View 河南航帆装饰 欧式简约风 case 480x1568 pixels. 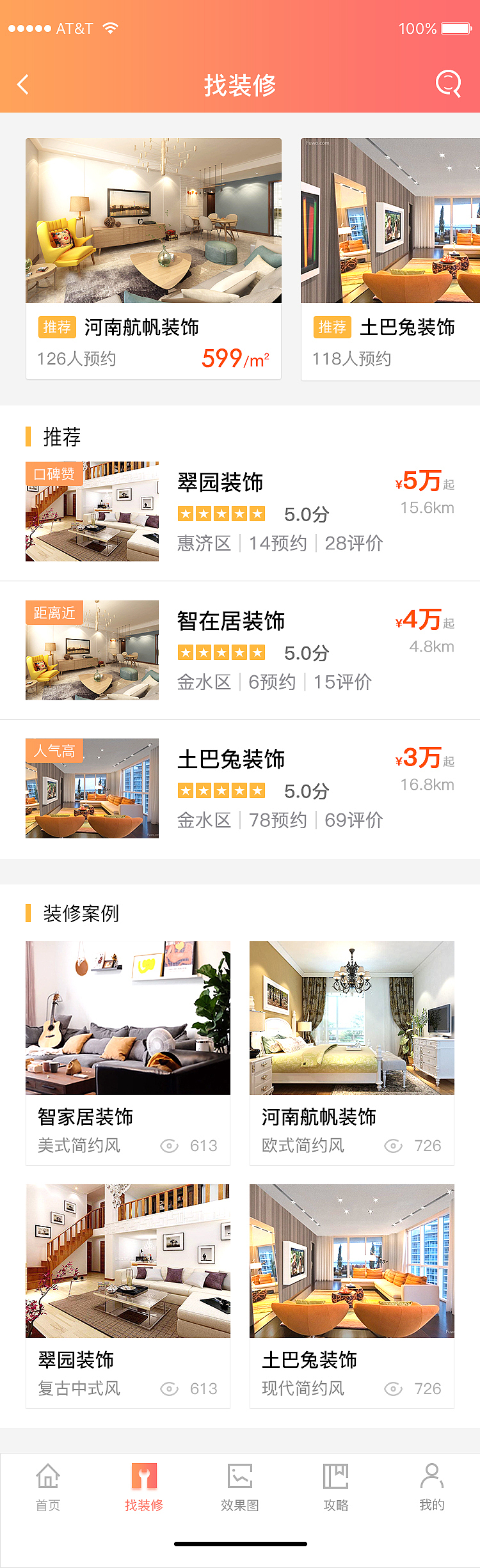[x=352, y=1053]
